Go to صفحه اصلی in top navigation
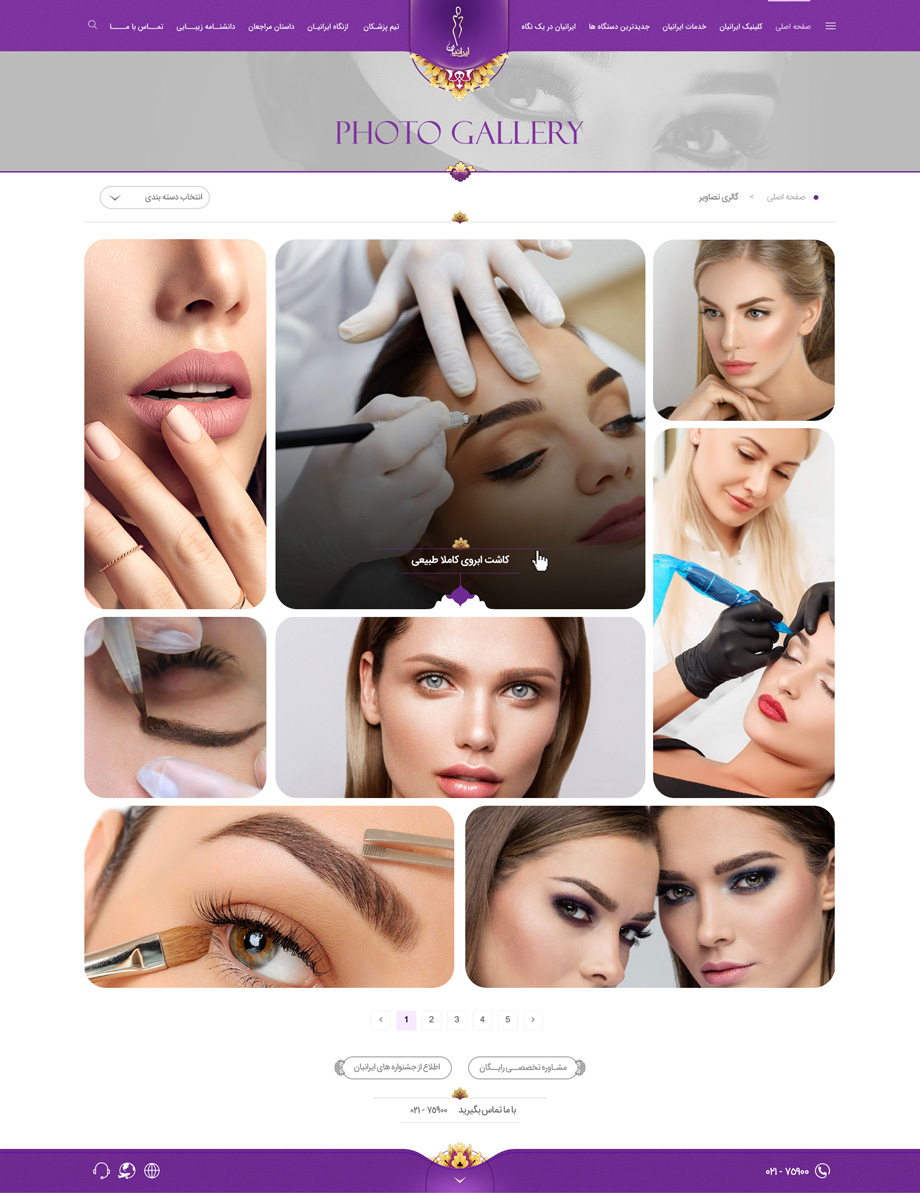The height and width of the screenshot is (1193, 920). pos(793,27)
